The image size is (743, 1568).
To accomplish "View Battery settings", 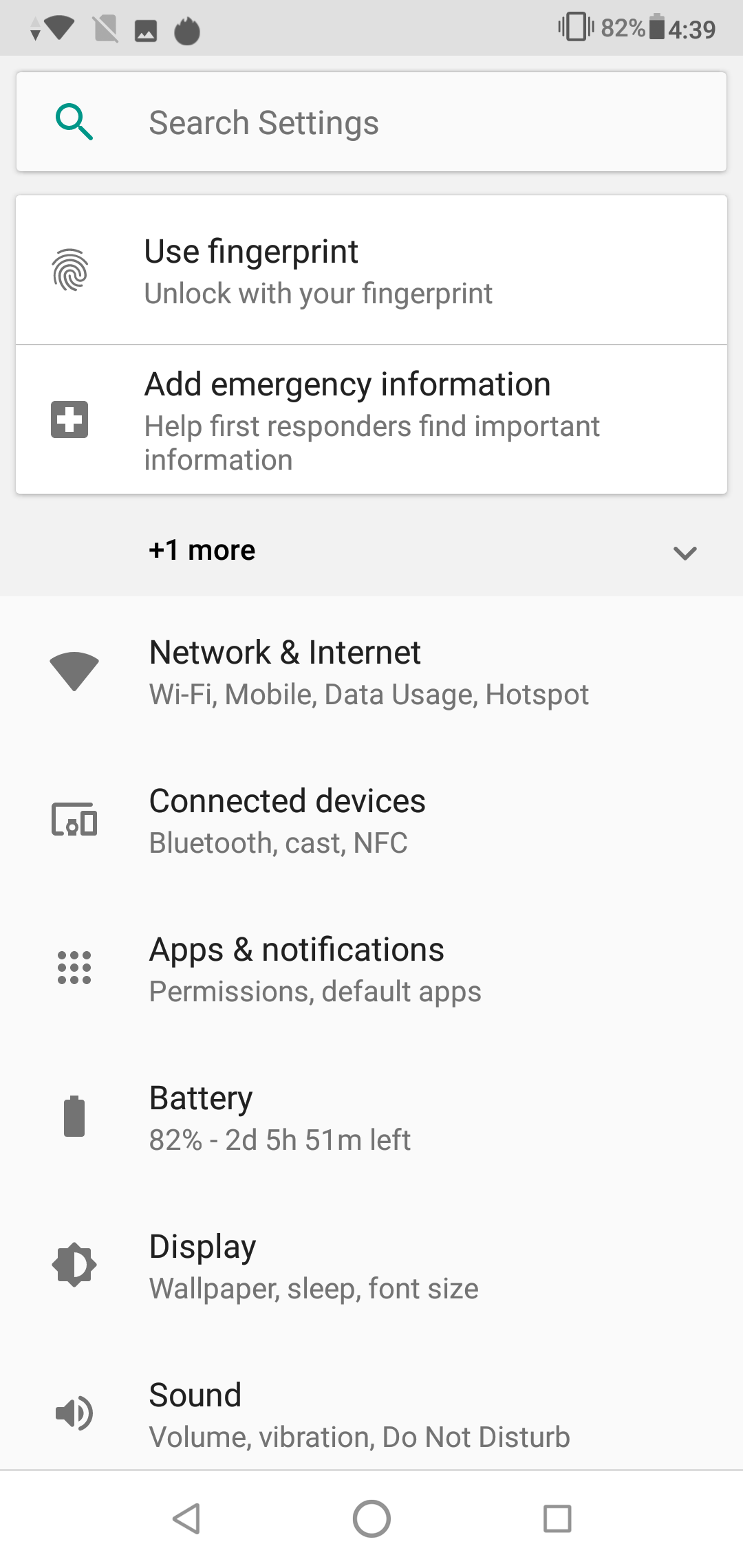I will 371,1118.
